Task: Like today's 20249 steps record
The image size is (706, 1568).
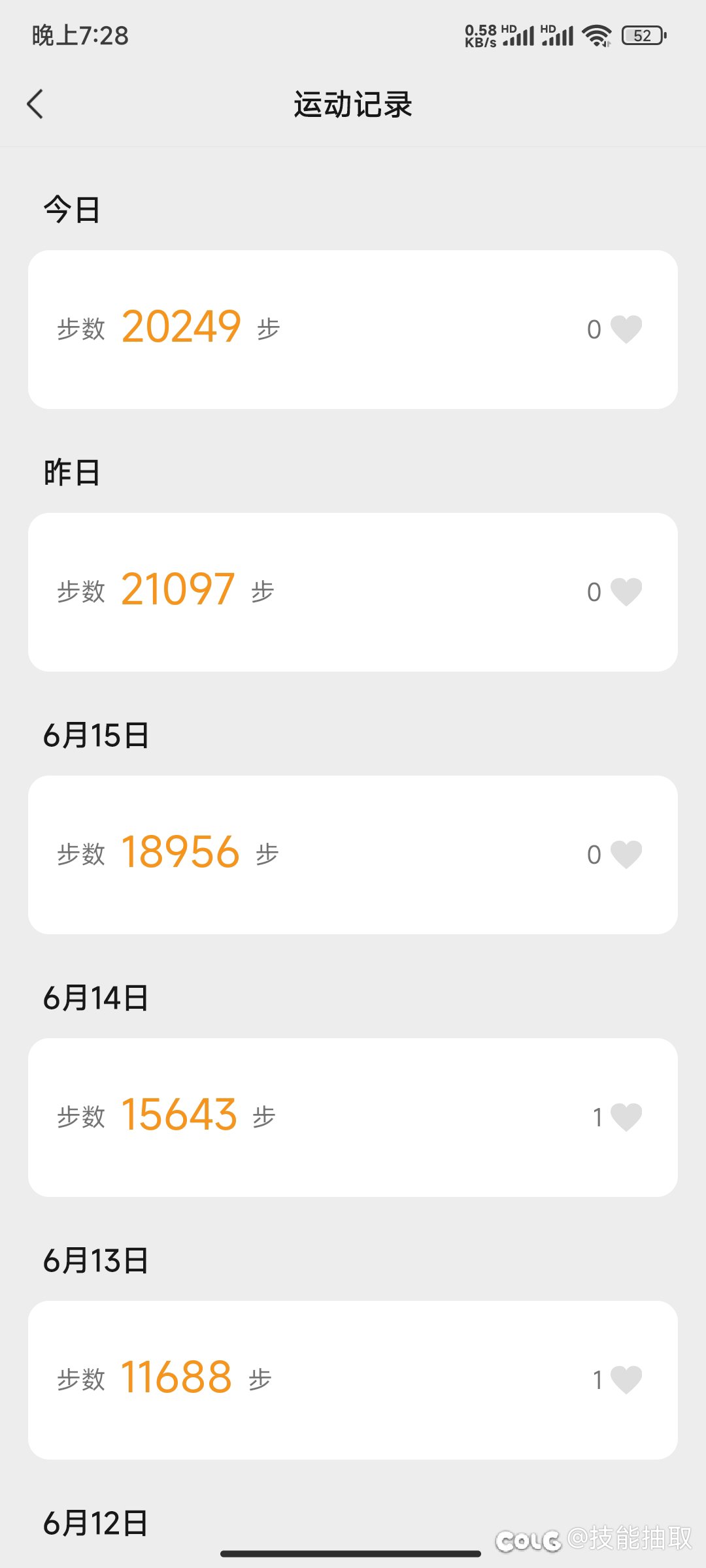Action: [x=626, y=329]
